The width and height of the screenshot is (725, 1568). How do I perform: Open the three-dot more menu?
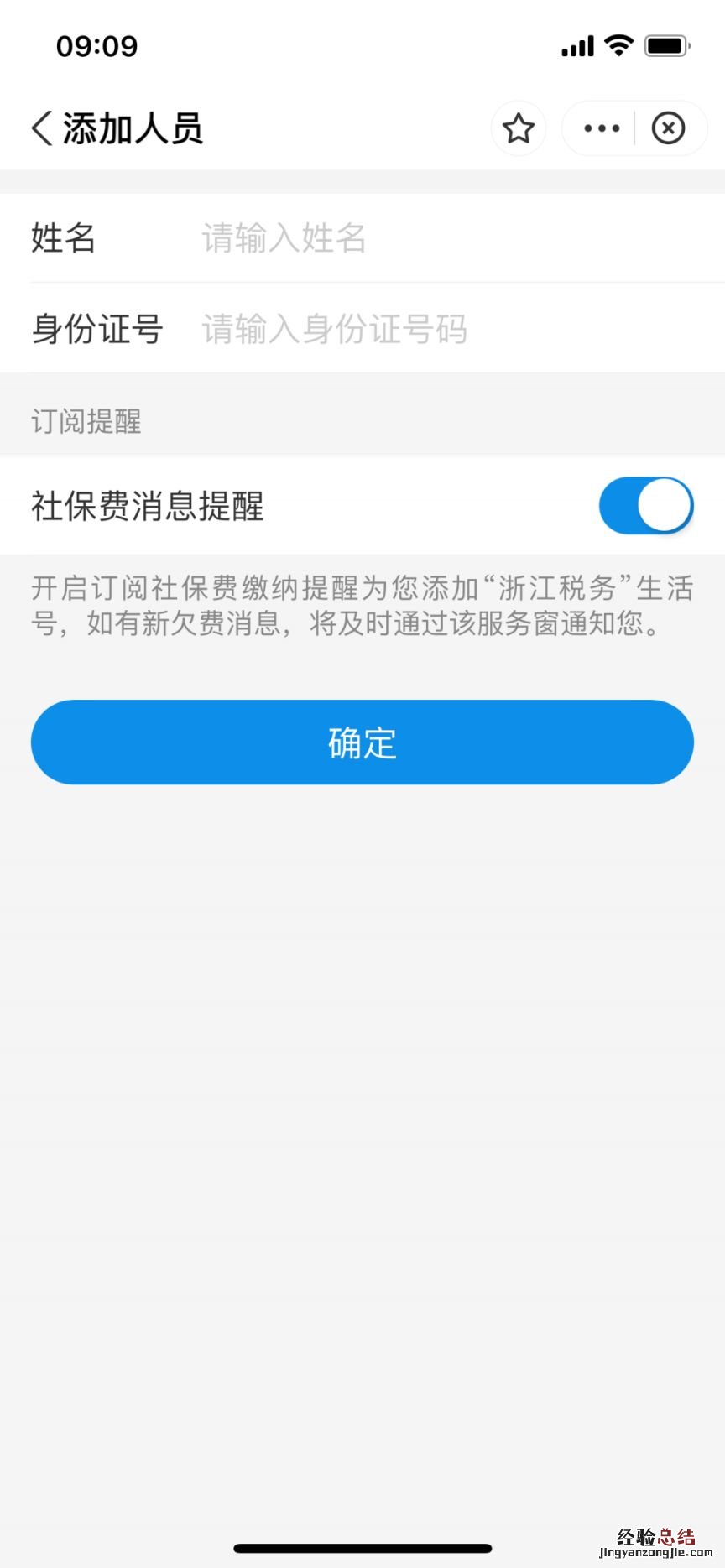(x=601, y=128)
